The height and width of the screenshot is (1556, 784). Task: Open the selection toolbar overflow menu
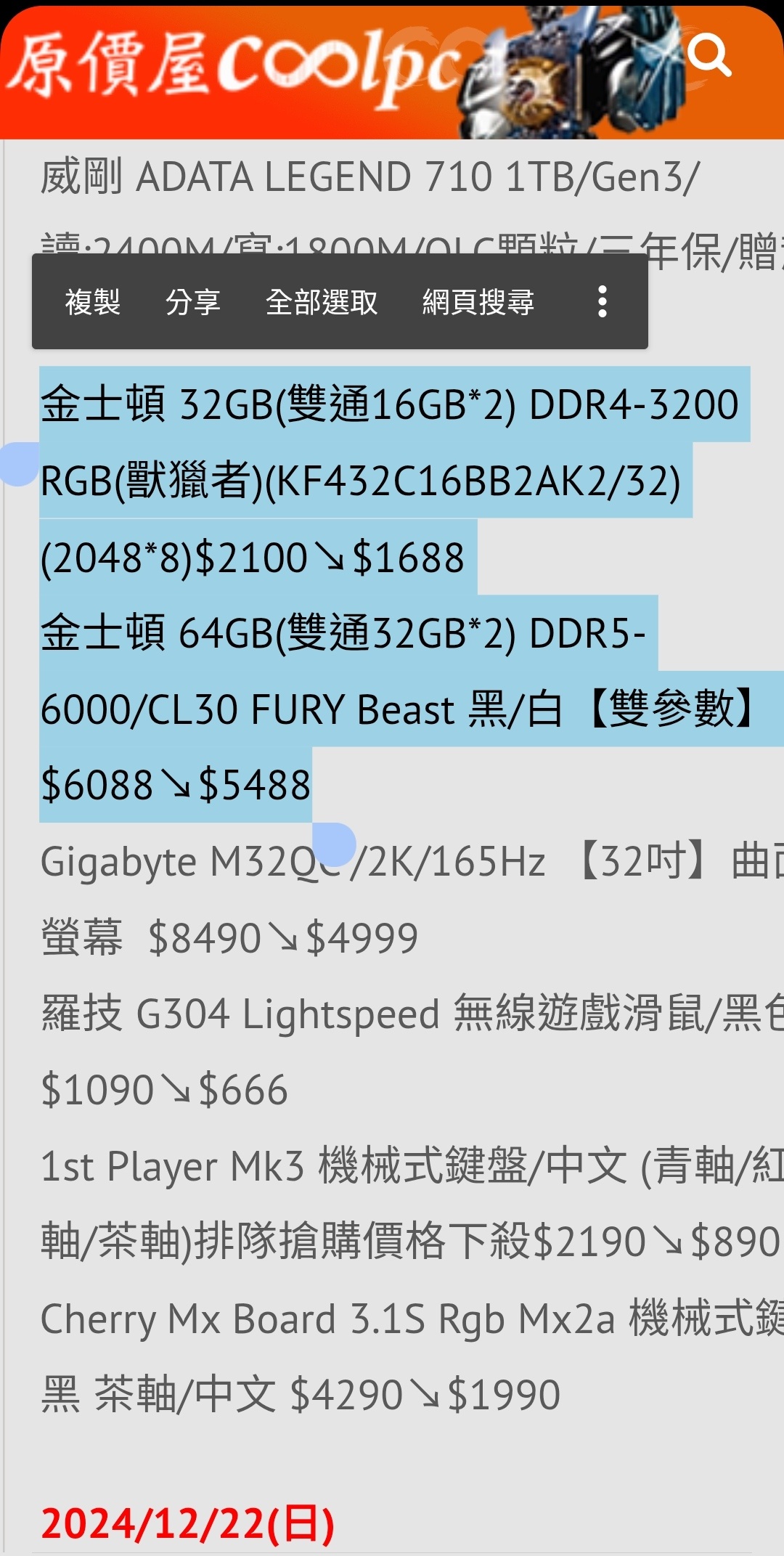[602, 302]
